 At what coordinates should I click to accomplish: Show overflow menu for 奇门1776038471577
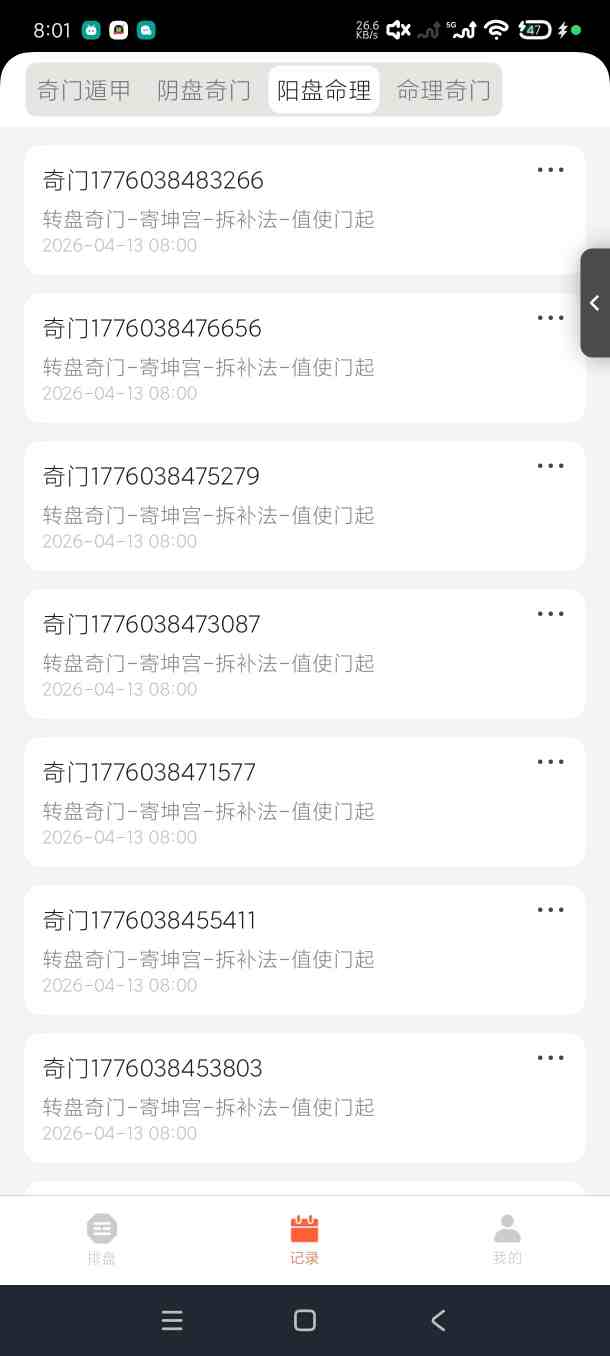coord(551,762)
